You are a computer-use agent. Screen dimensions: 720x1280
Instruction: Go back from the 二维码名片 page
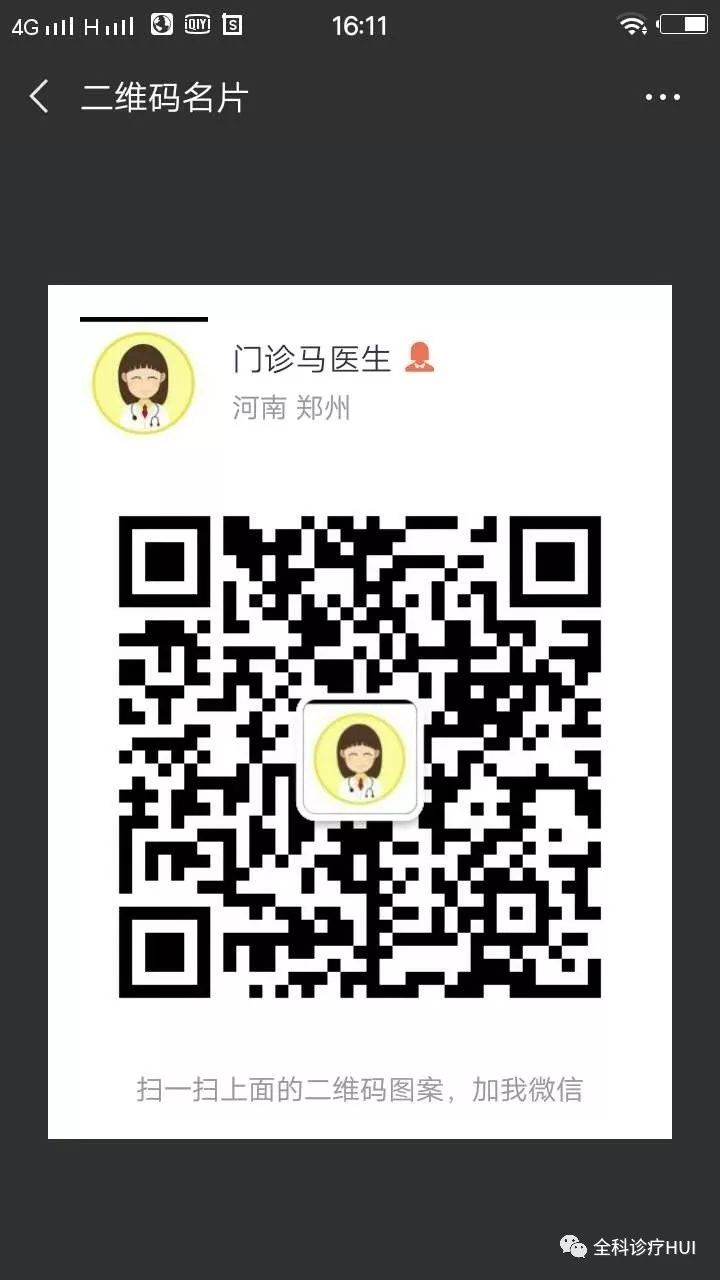pyautogui.click(x=39, y=97)
